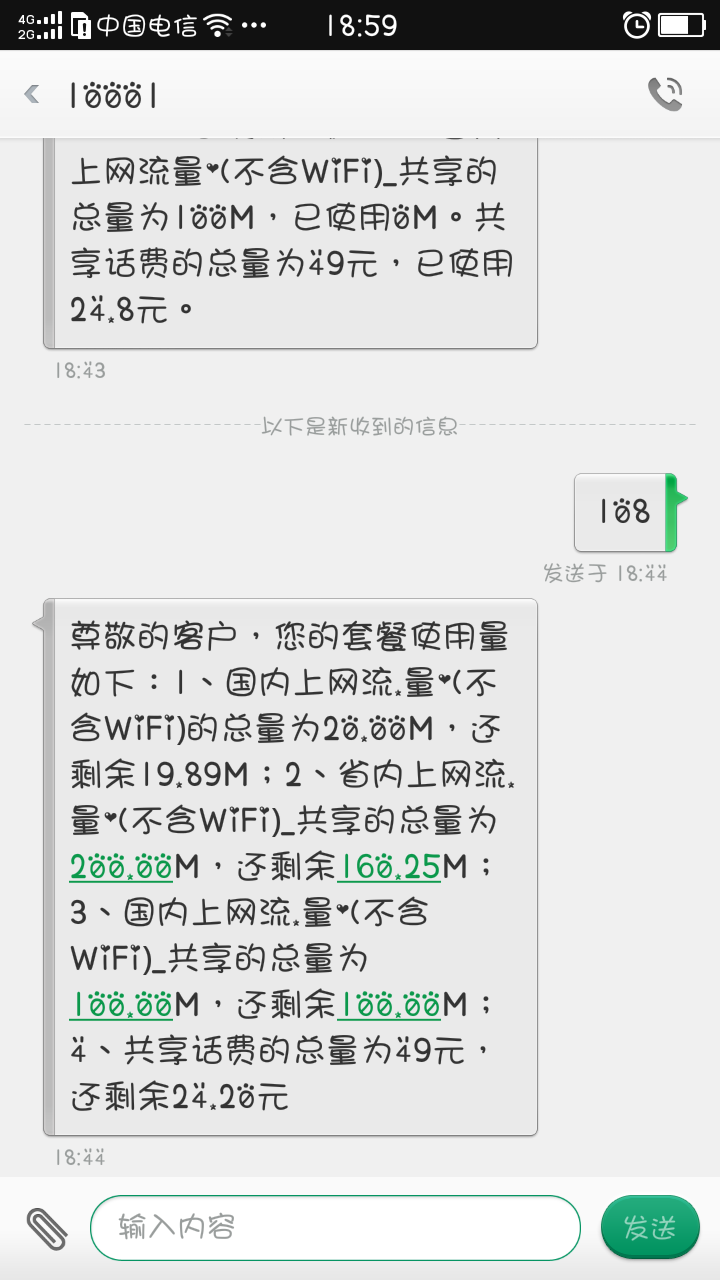Image resolution: width=720 pixels, height=1280 pixels.
Task: Tap the green 发送 send button
Action: tap(650, 1227)
